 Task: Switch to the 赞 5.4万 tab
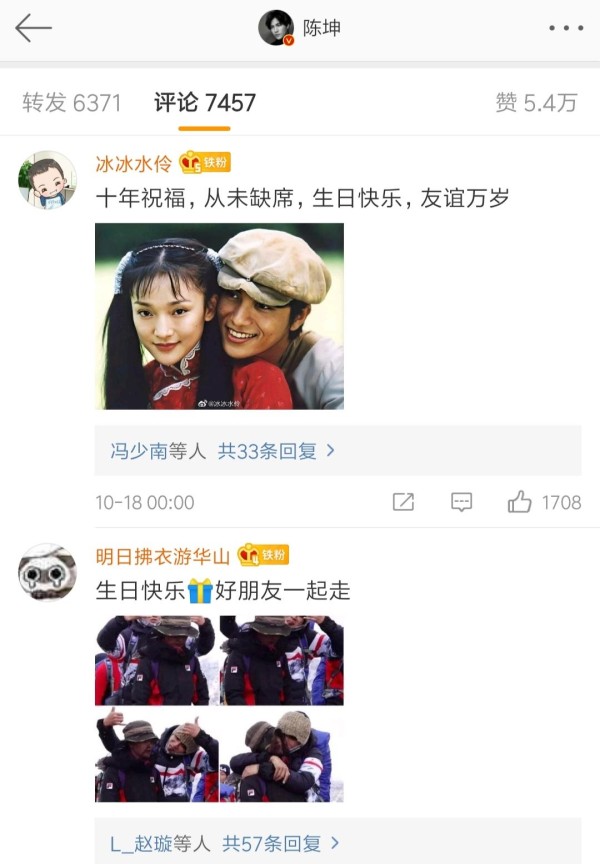coord(536,102)
